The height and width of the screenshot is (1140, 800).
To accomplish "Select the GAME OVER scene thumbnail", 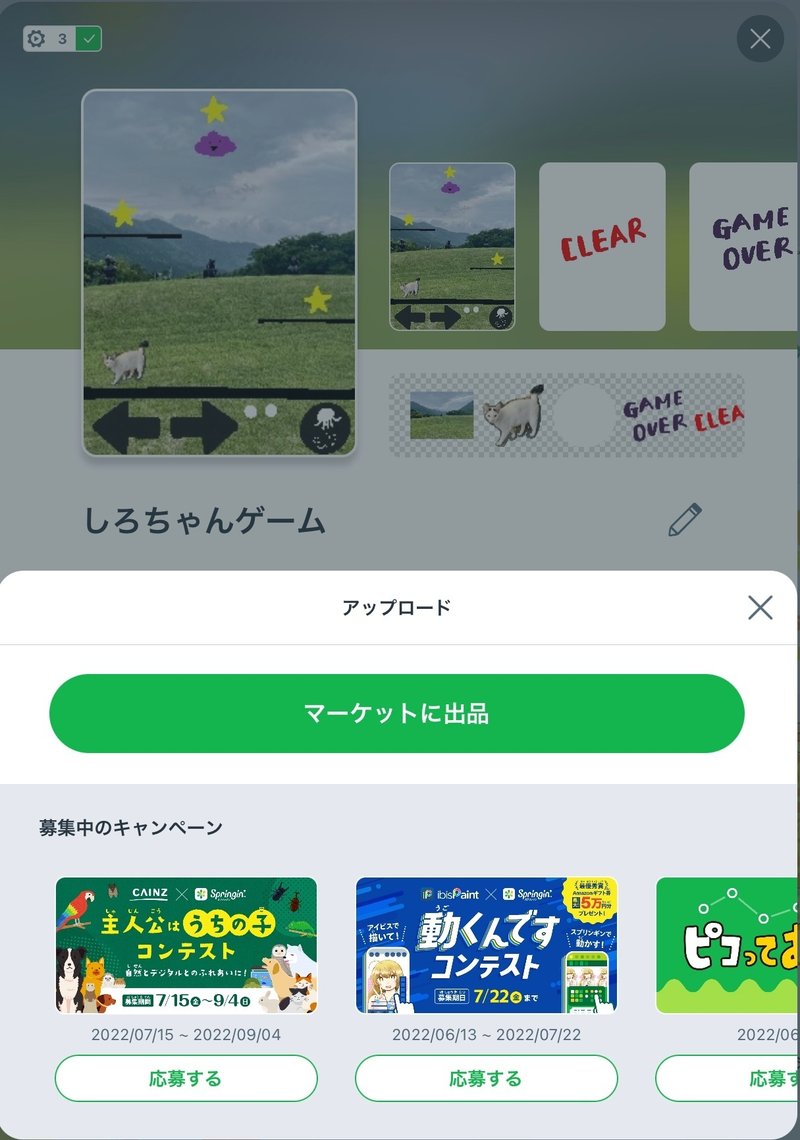I will 743,246.
